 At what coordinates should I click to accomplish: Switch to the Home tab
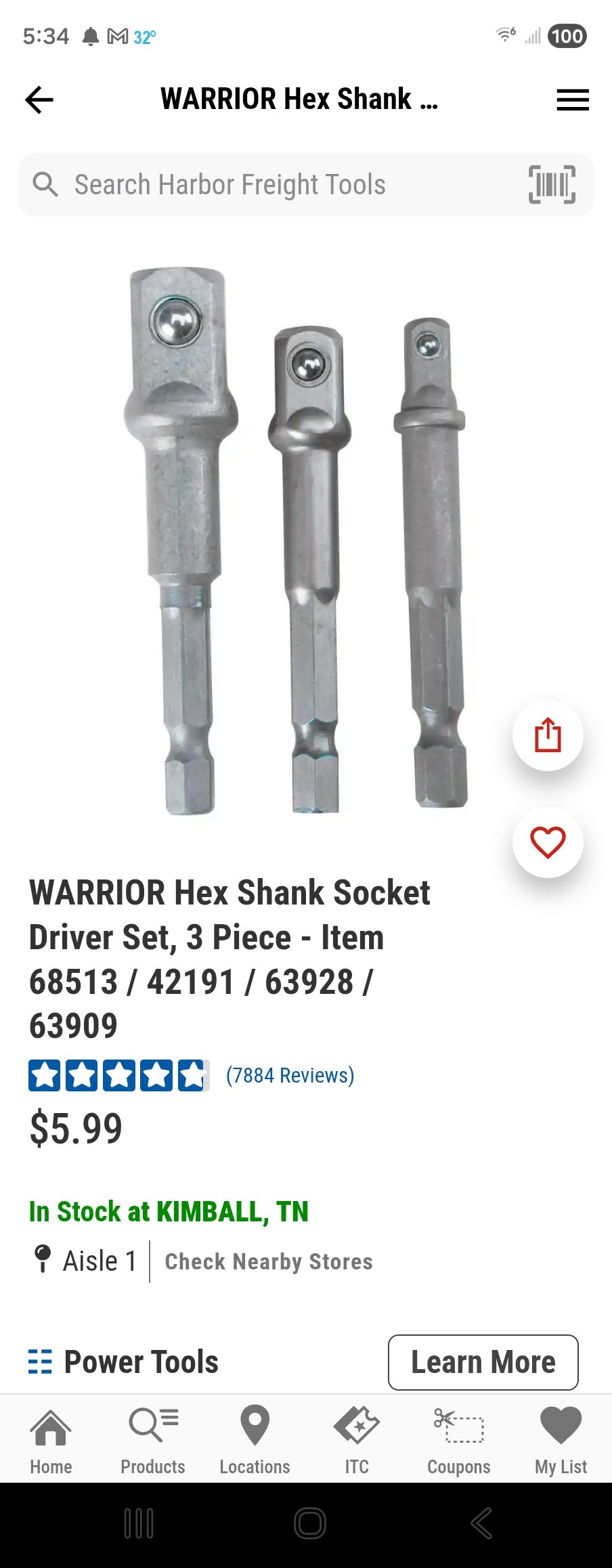coord(51,1439)
